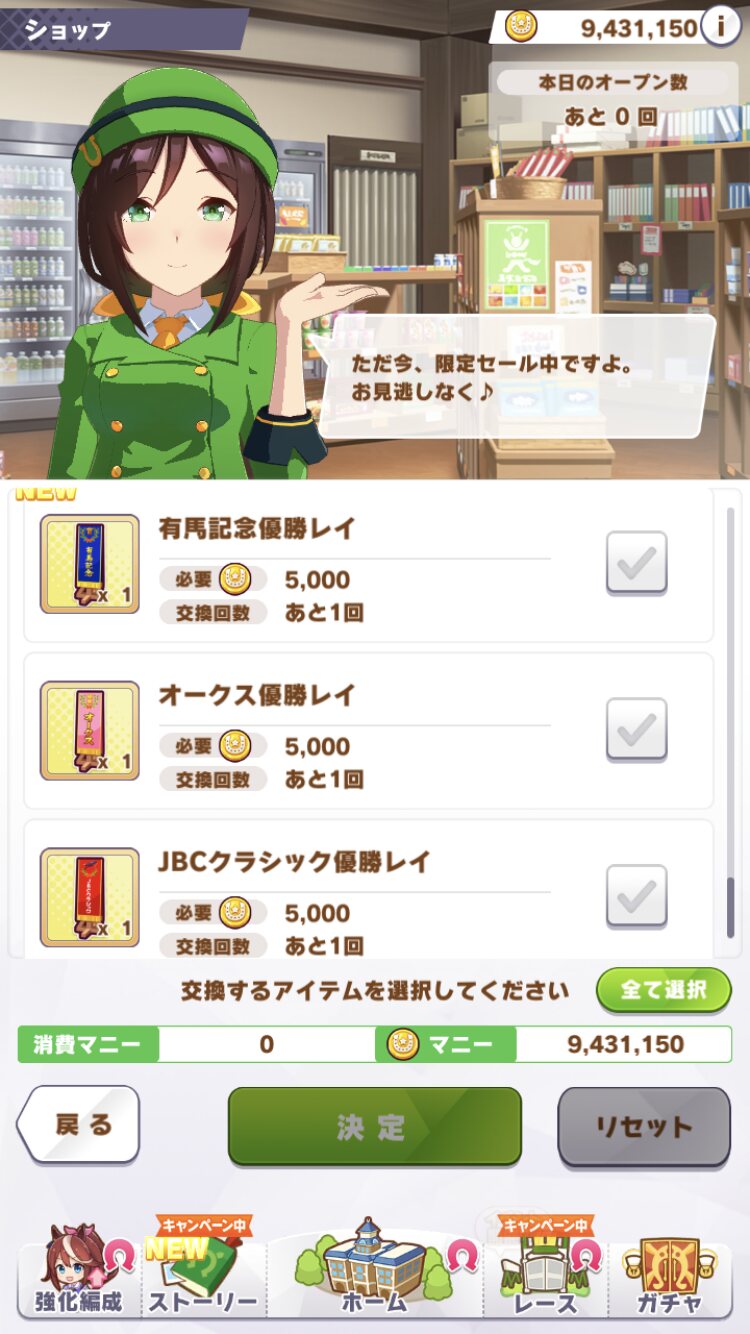Screen dimensions: 750x1334
Task: Go to the ホーム tab
Action: point(375,1270)
